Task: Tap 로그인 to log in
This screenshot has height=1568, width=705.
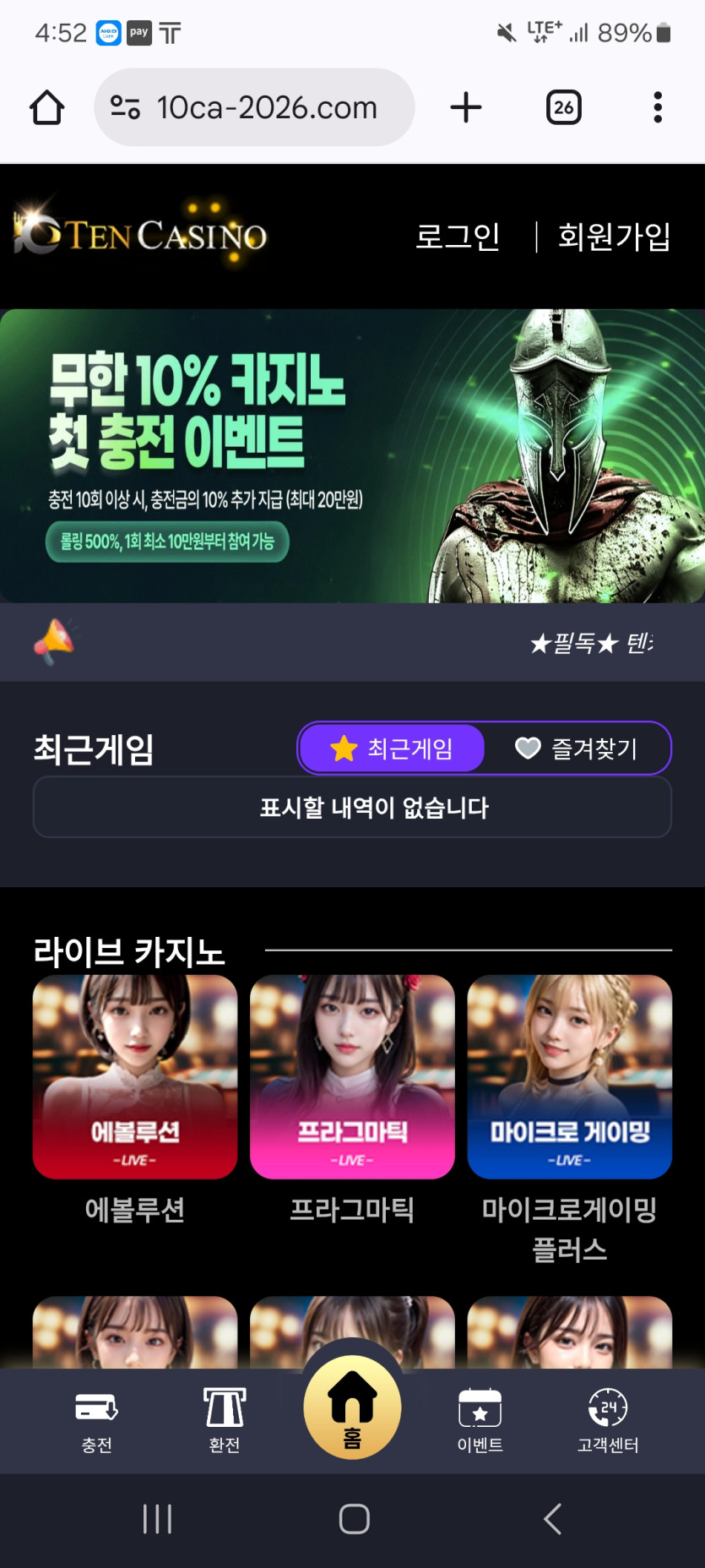Action: click(458, 237)
